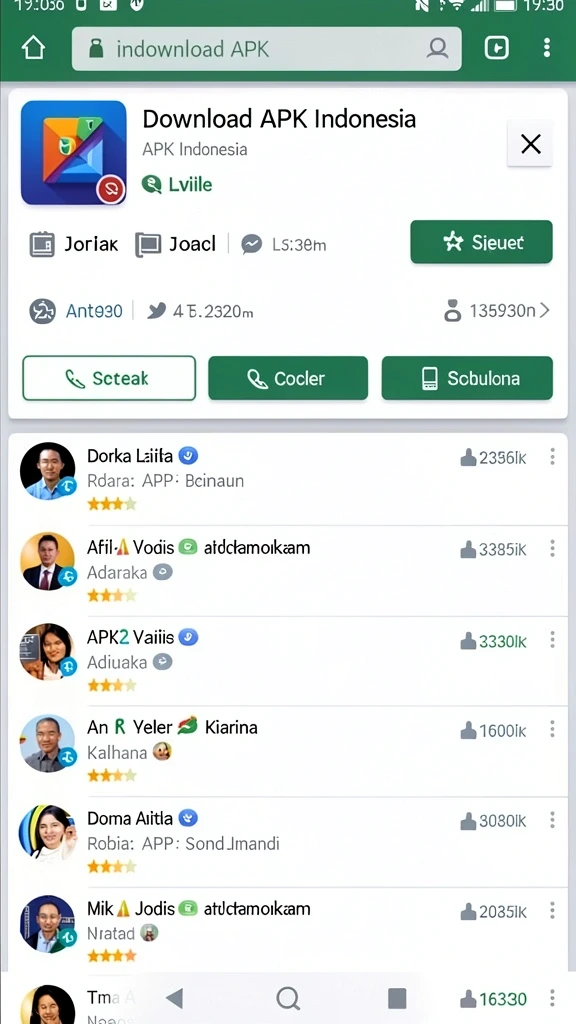Open the APK2 Vaiiis row
The image size is (576, 1024).
click(x=288, y=660)
